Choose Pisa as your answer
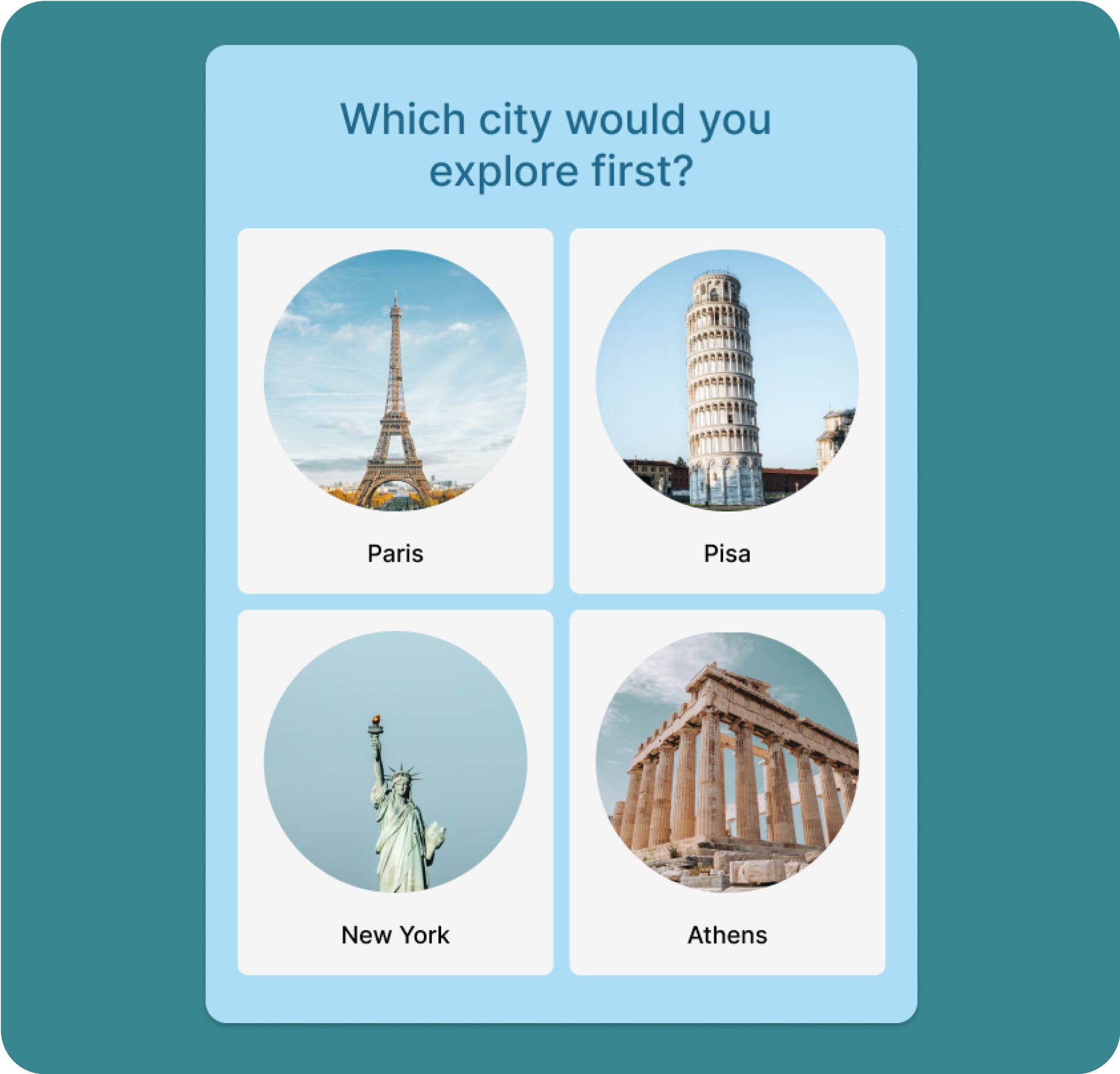The image size is (1120, 1074). tap(727, 410)
